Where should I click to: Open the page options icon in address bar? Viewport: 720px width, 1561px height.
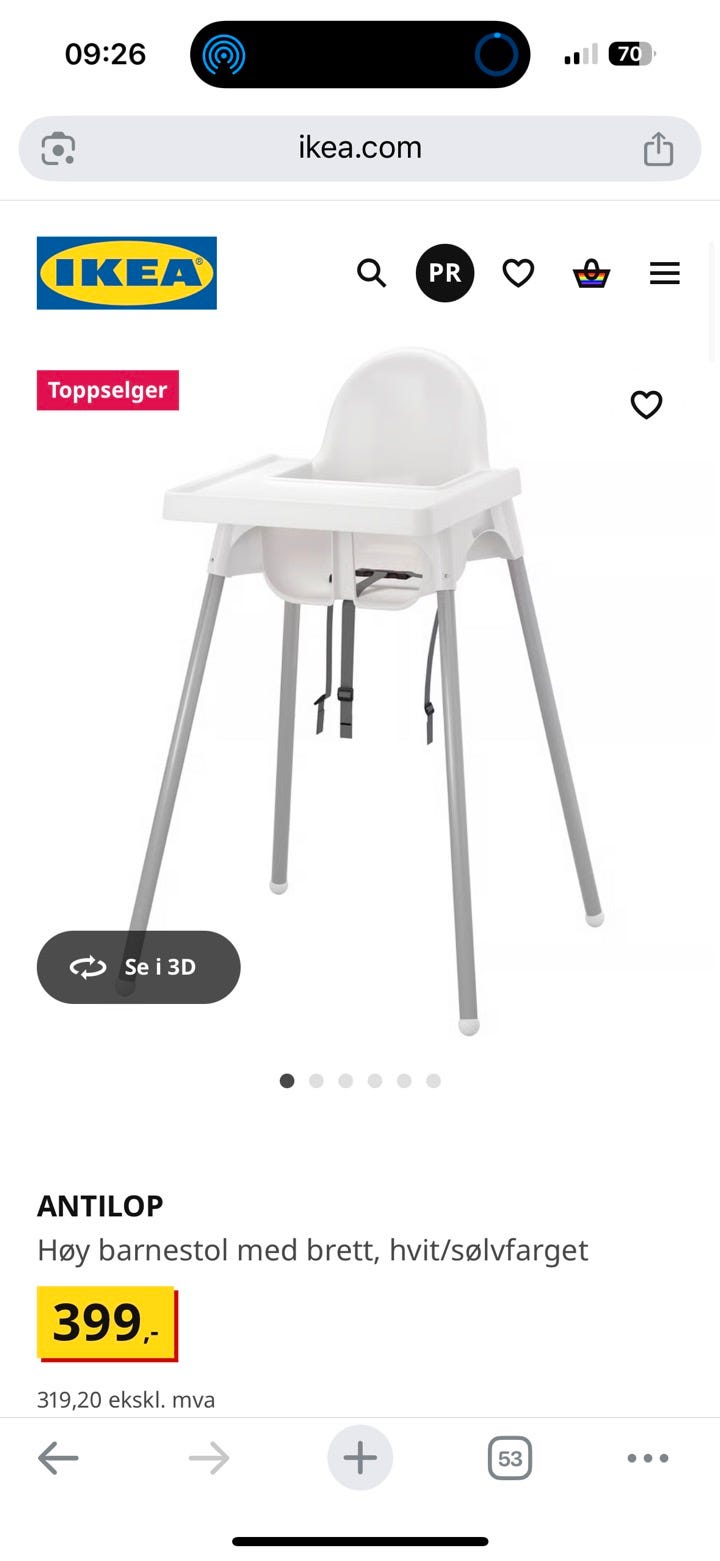click(x=58, y=149)
